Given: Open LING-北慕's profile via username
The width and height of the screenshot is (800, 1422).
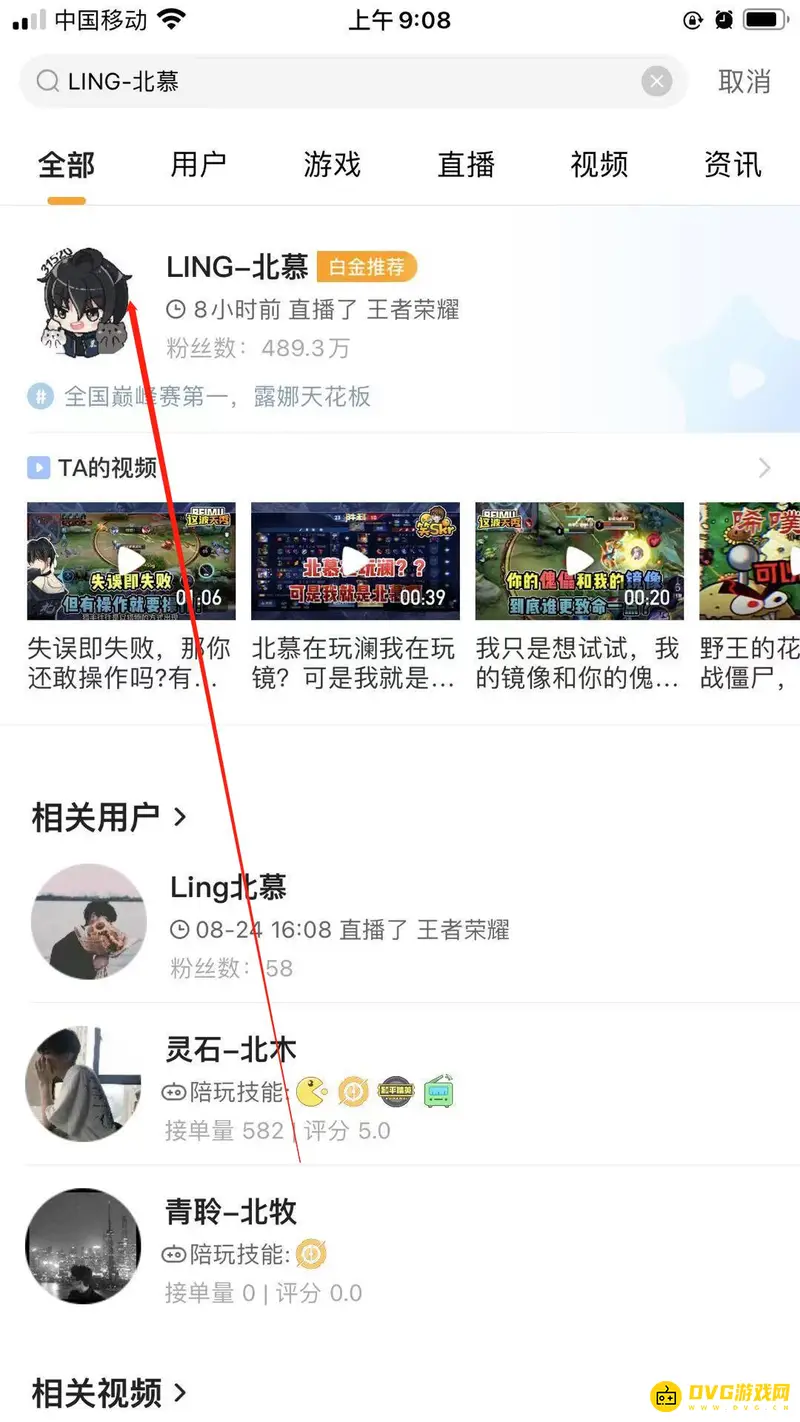Looking at the screenshot, I should 236,267.
